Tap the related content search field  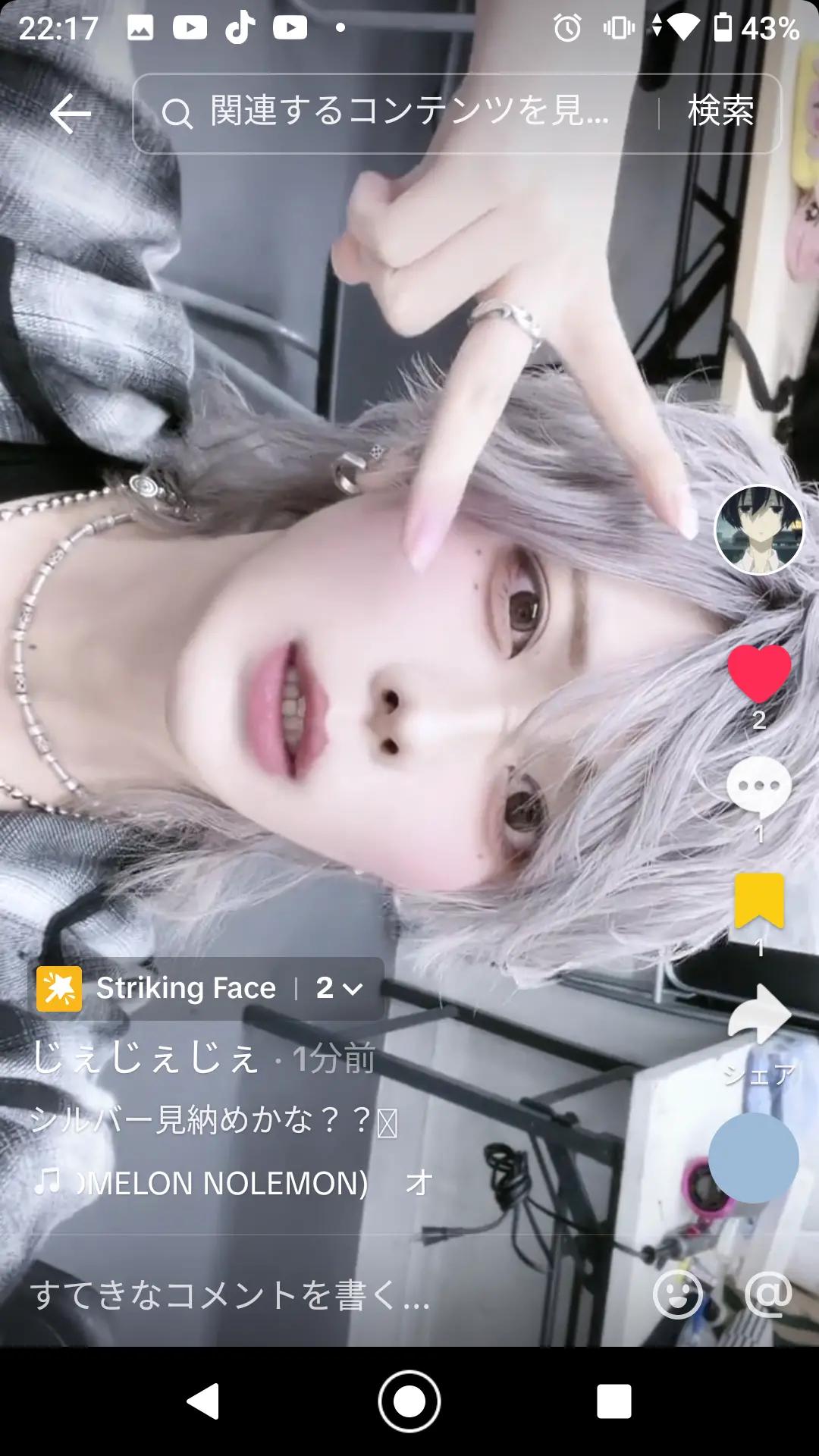tap(394, 113)
